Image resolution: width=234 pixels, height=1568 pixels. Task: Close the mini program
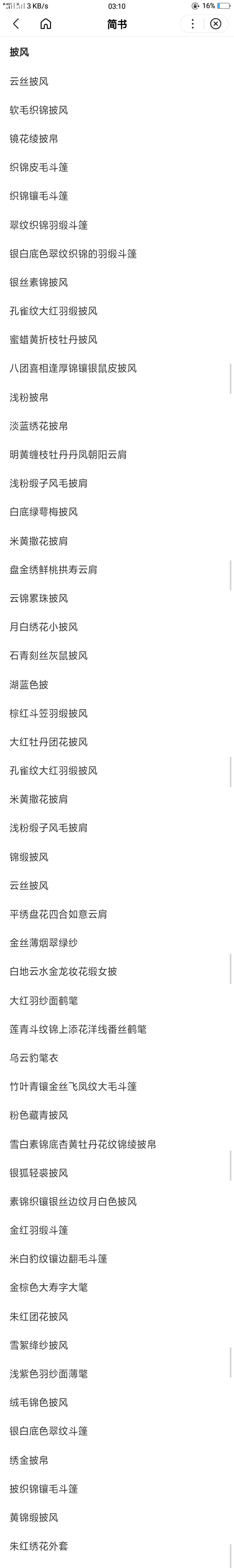(x=216, y=24)
